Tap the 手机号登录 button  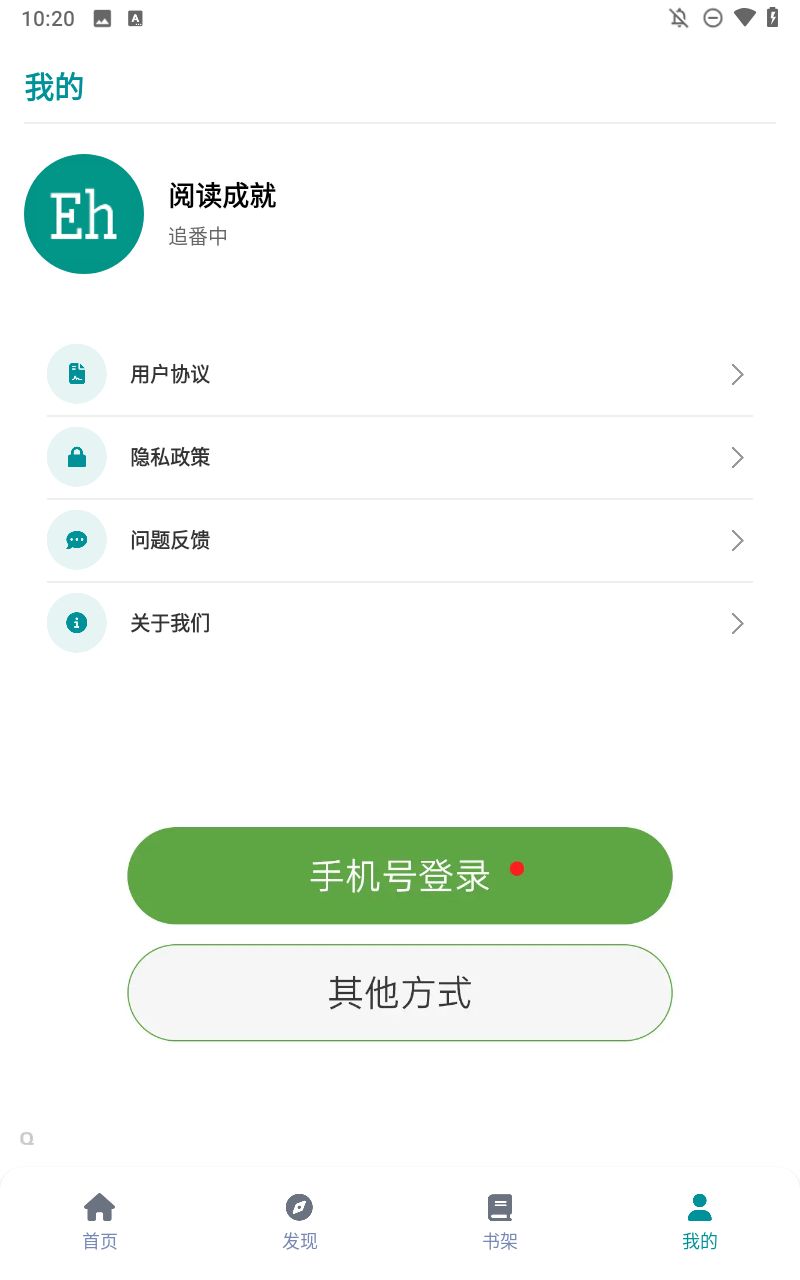[x=400, y=876]
